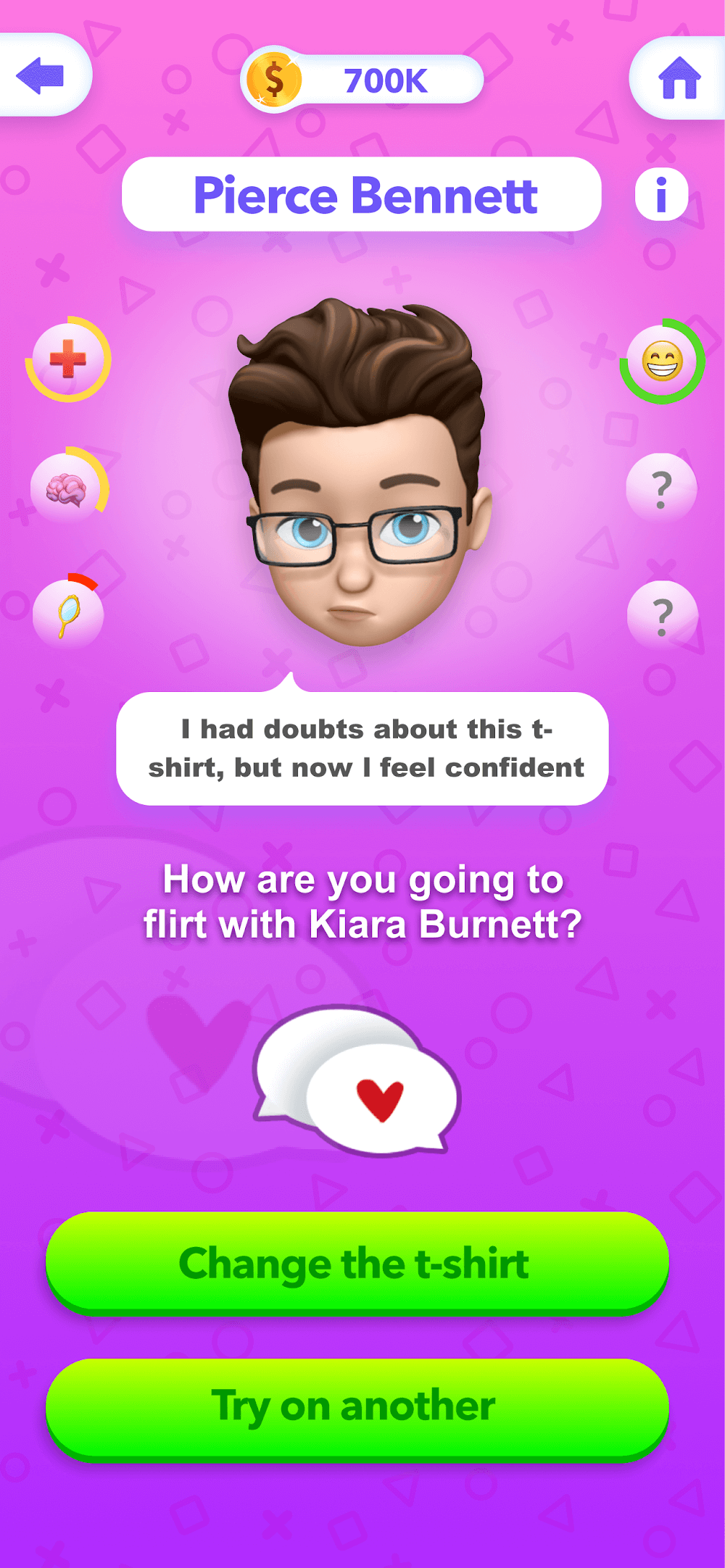
Task: Return to the home screen
Action: (679, 78)
